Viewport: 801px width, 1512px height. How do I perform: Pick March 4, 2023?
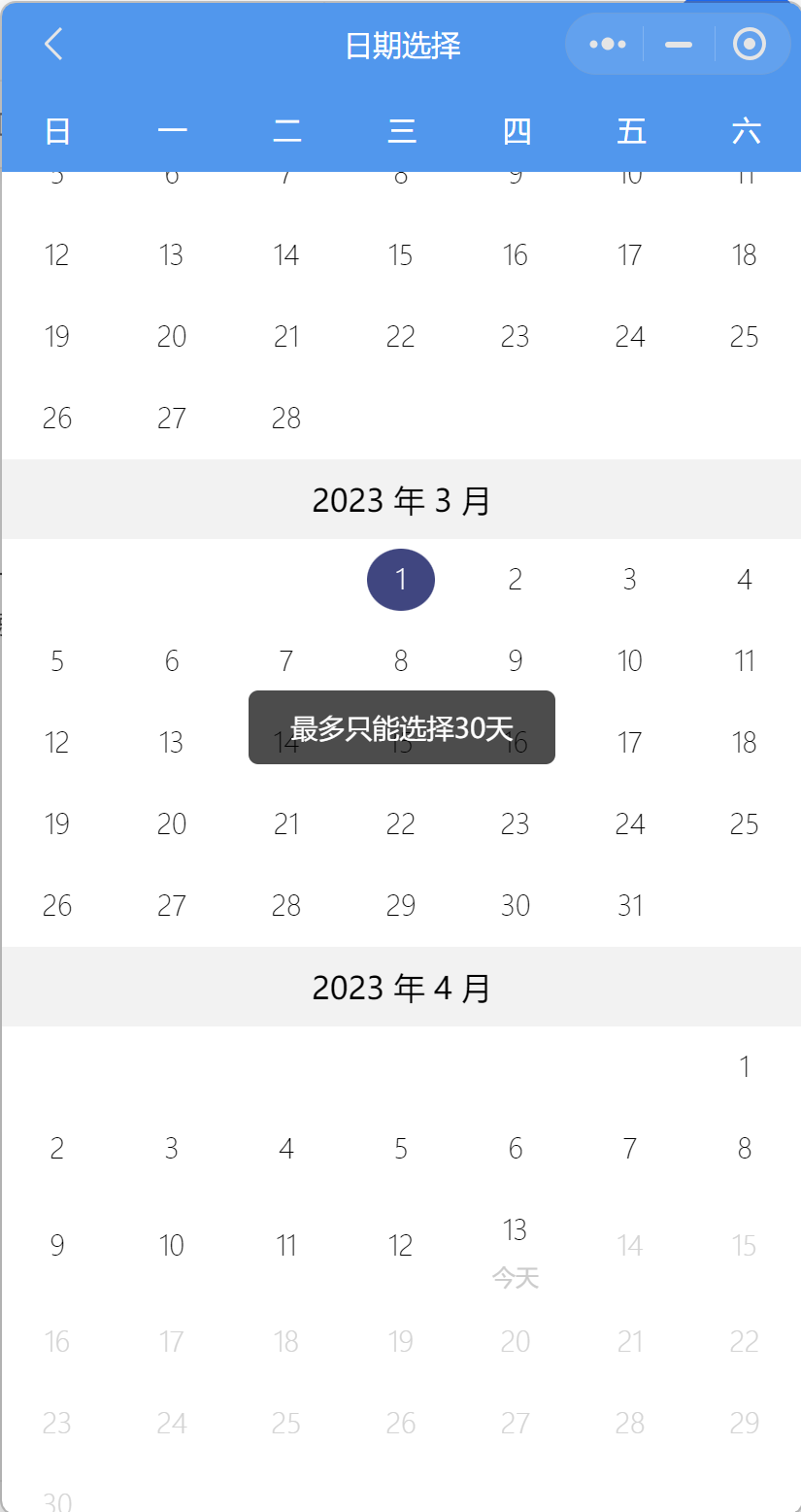pyautogui.click(x=745, y=580)
